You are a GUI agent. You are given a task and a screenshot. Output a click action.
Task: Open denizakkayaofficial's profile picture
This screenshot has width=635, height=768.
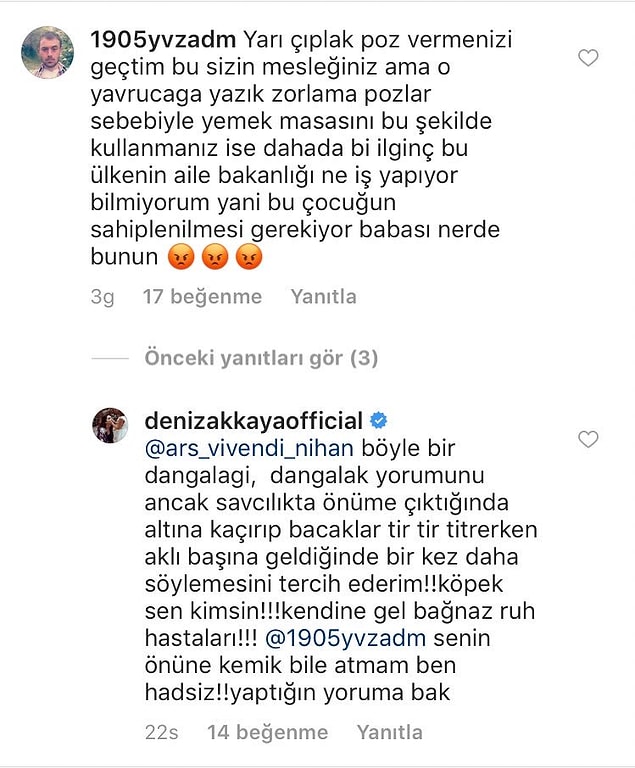(x=110, y=424)
